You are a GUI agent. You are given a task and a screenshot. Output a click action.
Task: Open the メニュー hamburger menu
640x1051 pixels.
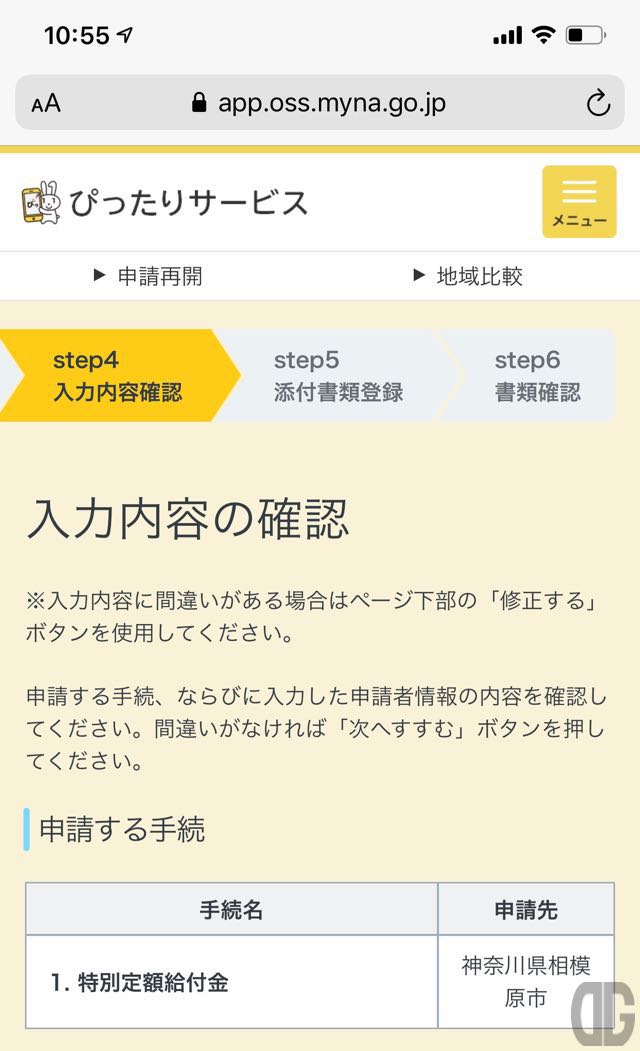point(579,202)
